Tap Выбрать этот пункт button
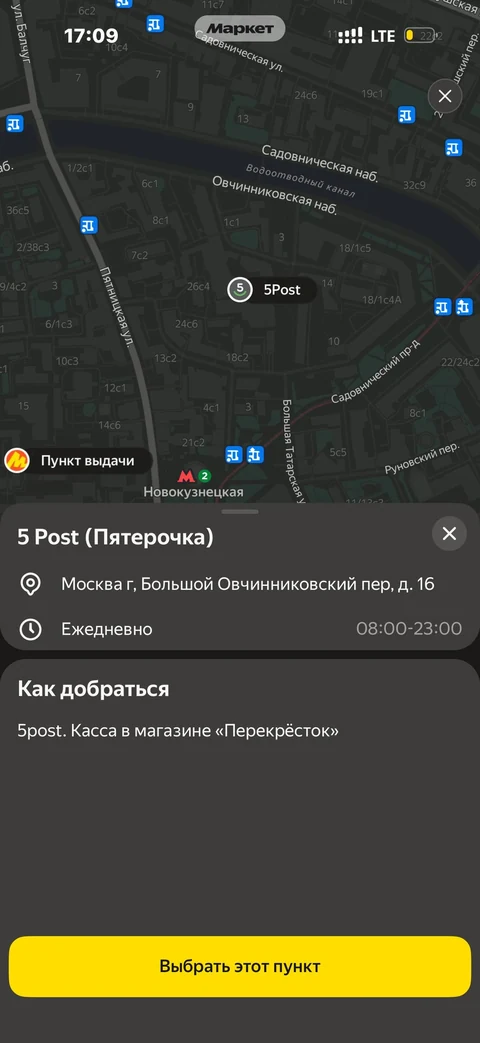The image size is (480, 1043). point(240,967)
